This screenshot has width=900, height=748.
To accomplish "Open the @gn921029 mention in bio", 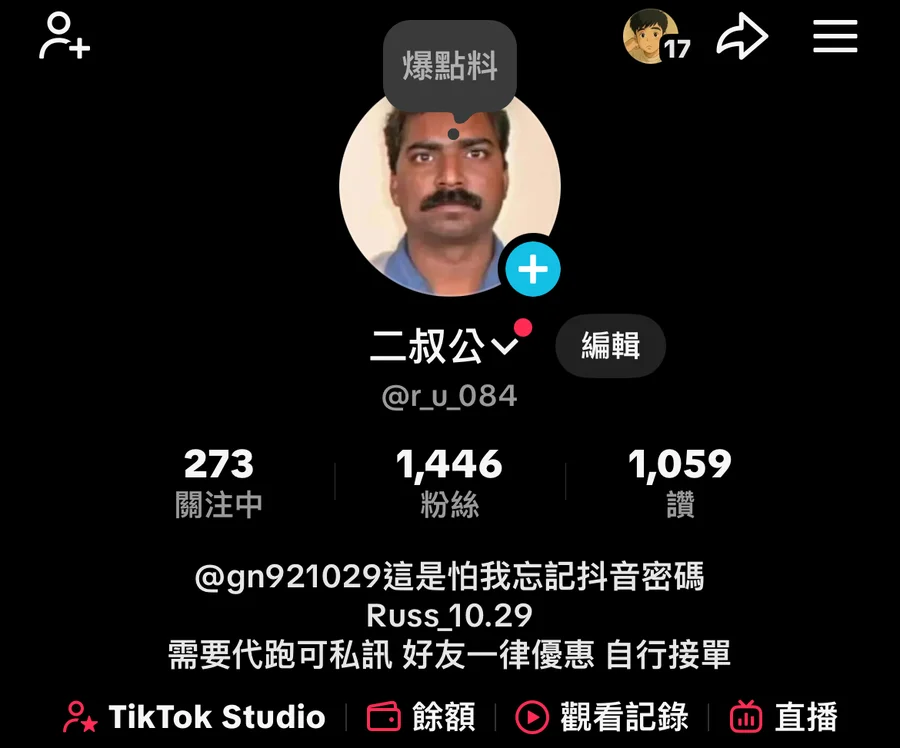I will [x=288, y=577].
